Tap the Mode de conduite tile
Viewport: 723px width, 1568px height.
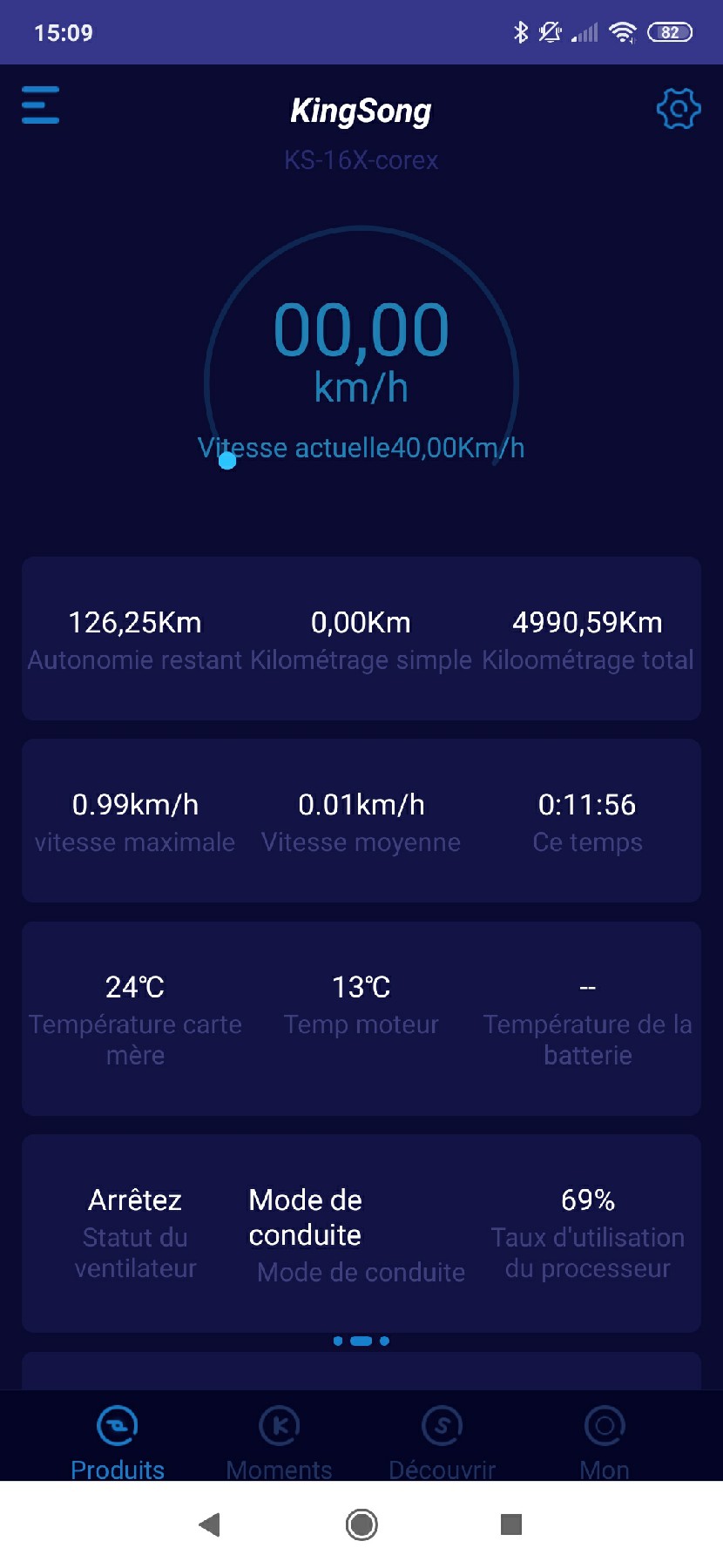[x=361, y=1234]
